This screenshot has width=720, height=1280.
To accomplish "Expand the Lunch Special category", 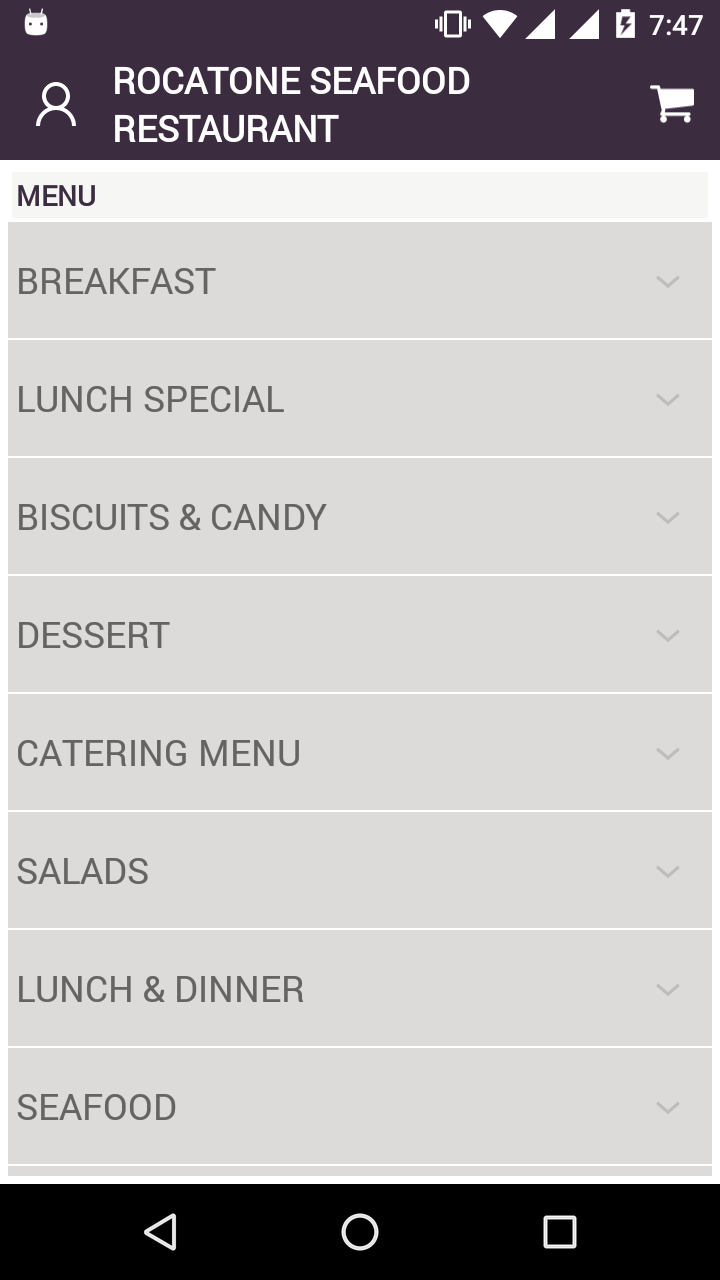I will click(360, 399).
